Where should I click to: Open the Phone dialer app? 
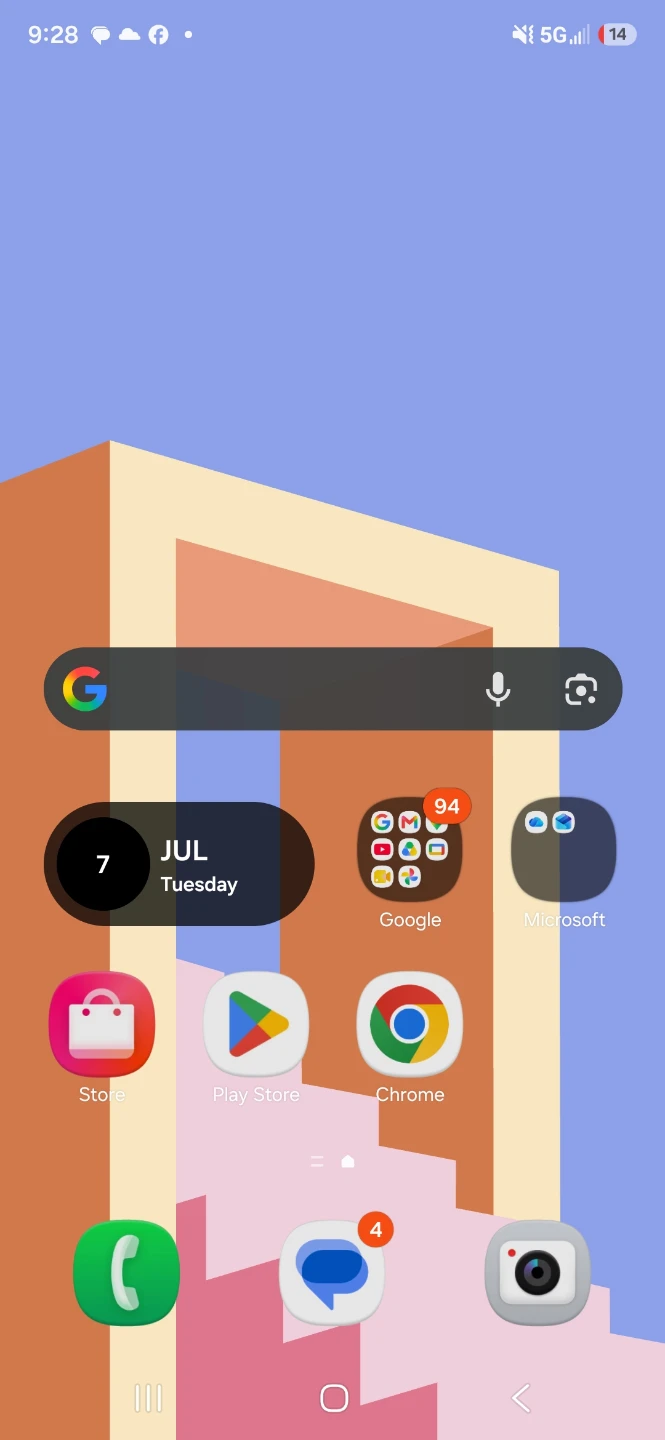tap(127, 1273)
